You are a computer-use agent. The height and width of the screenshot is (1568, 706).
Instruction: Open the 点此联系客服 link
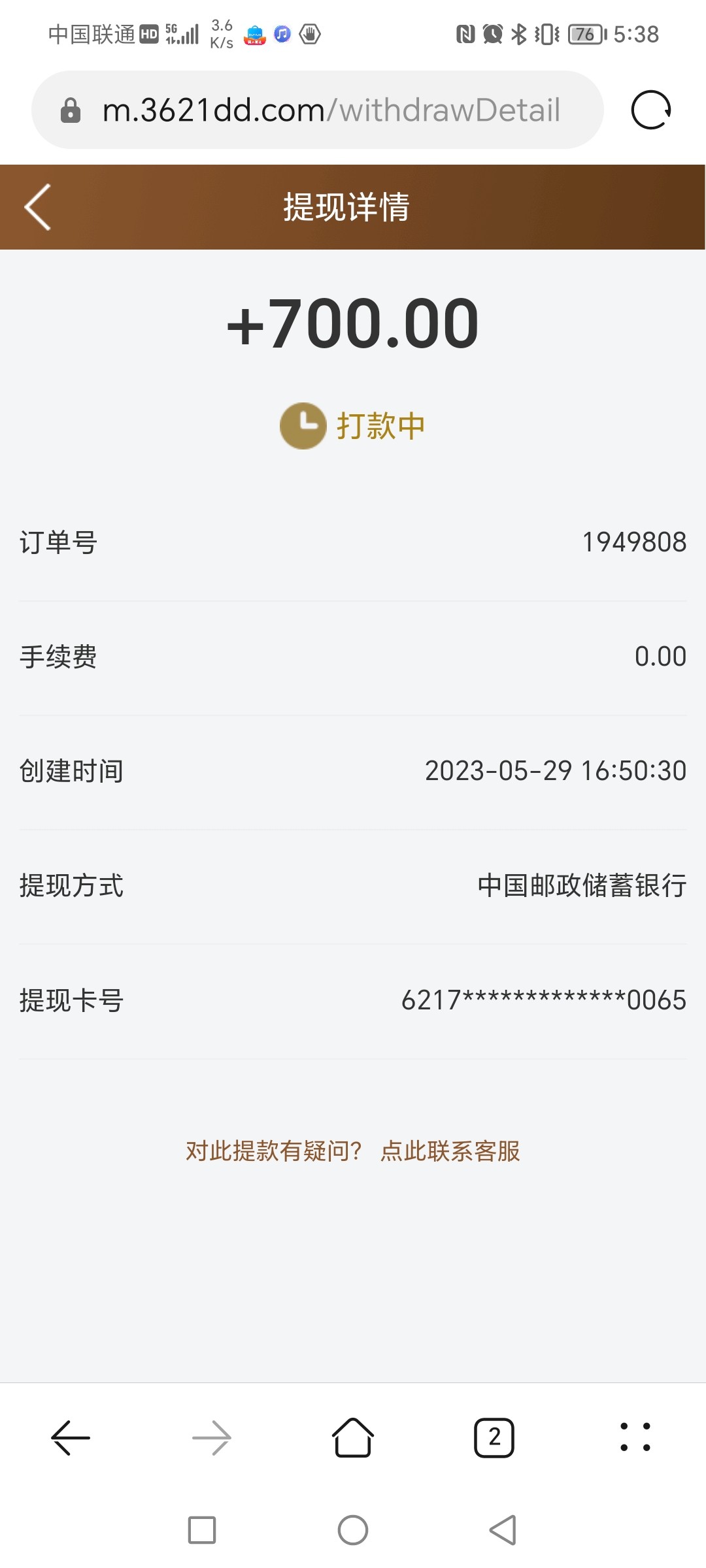(x=450, y=1151)
